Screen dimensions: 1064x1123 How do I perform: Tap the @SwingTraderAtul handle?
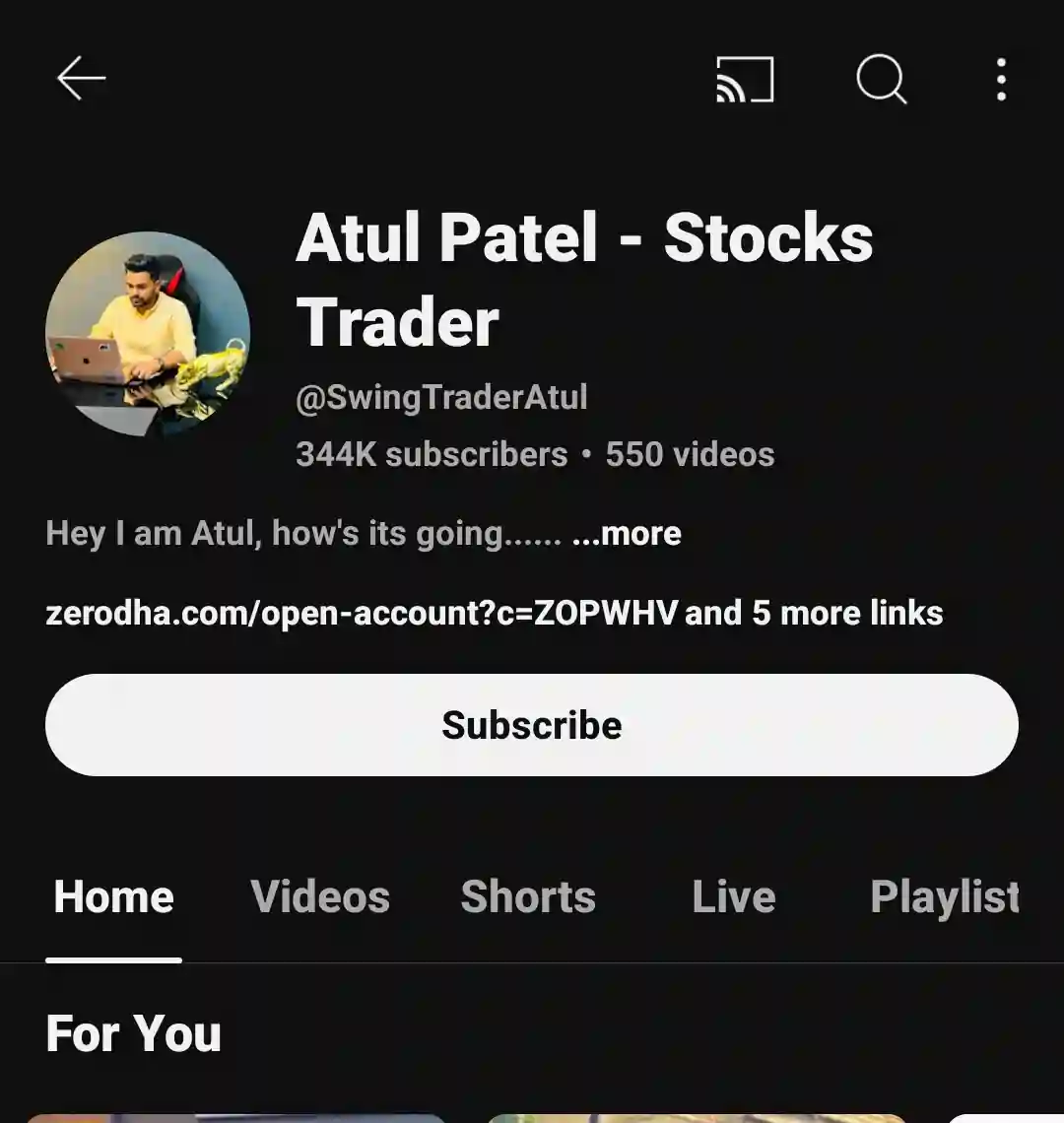pos(441,396)
